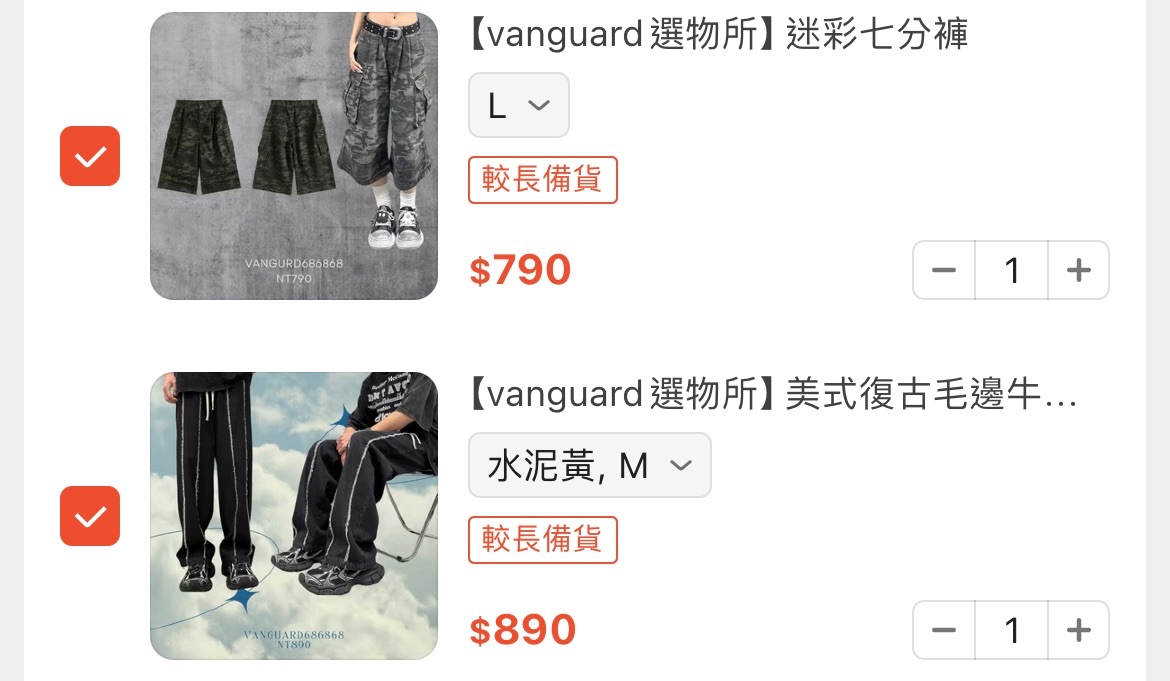Edit the quantity field of 迷彩七分褲
1170x681 pixels.
tap(1011, 270)
